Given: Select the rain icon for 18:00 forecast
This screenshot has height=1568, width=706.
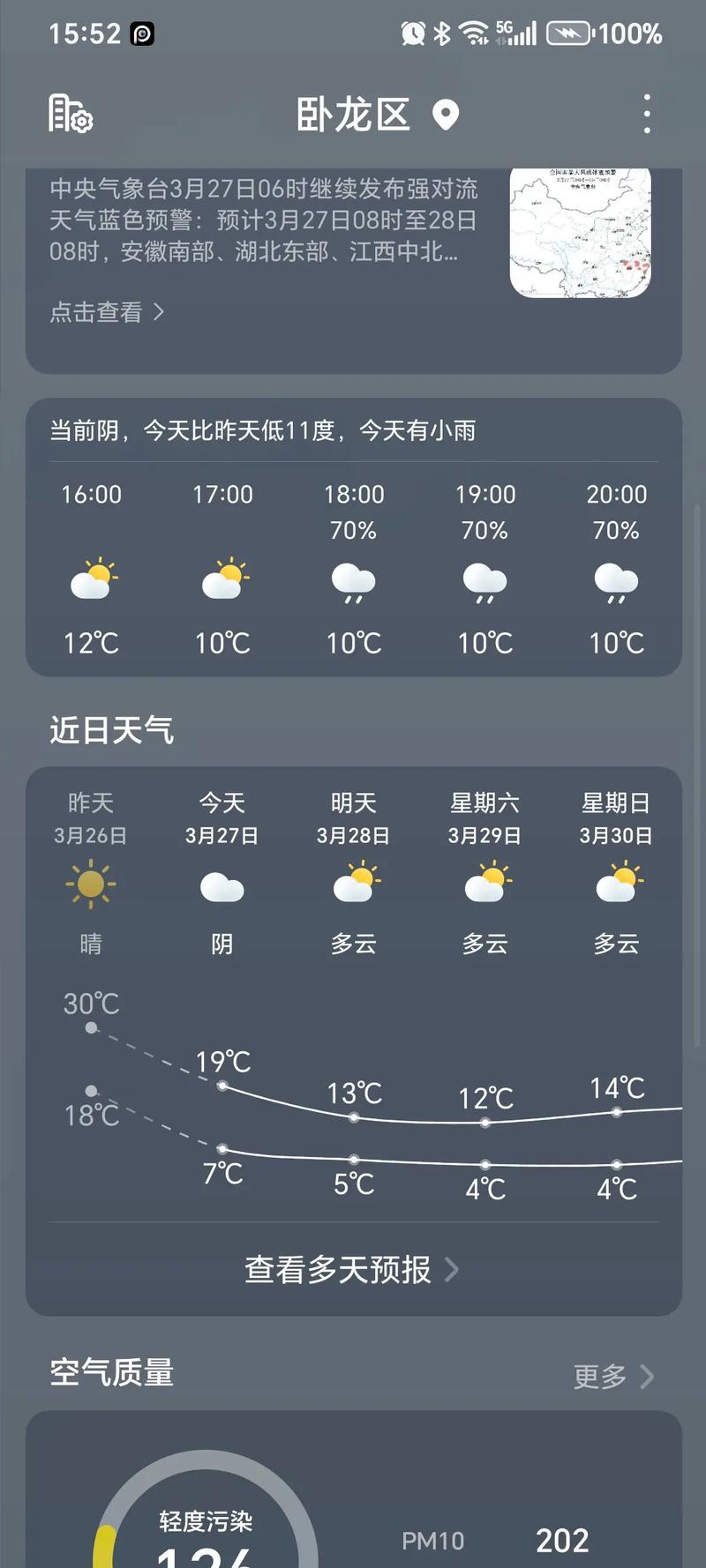Looking at the screenshot, I should (353, 582).
